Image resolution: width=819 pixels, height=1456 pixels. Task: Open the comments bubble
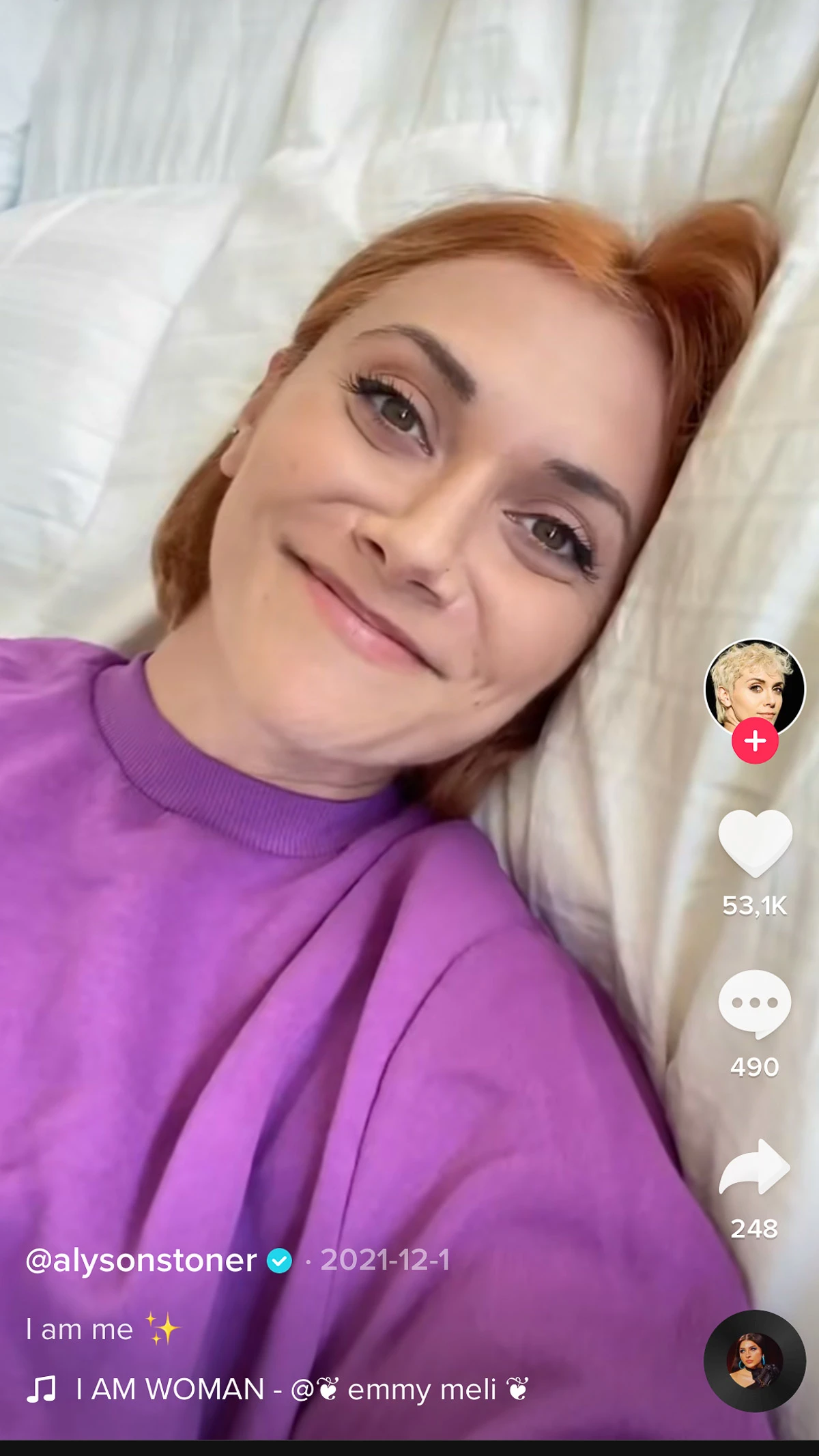pyautogui.click(x=755, y=1003)
